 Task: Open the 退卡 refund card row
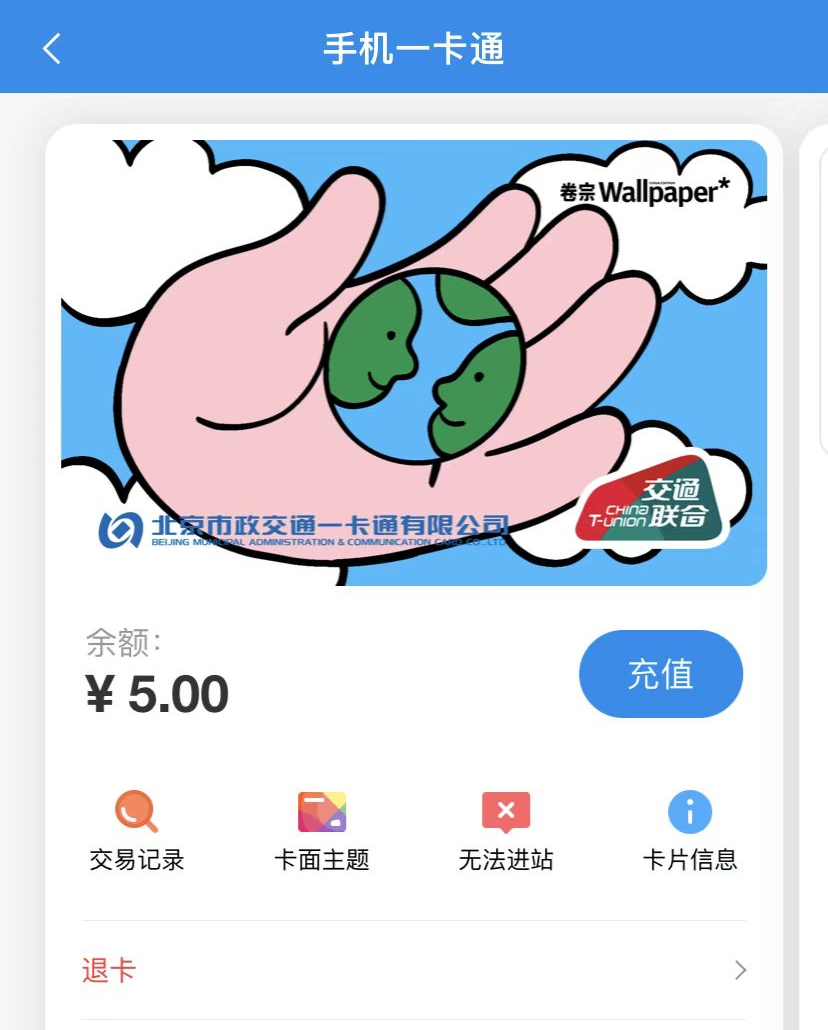tap(414, 970)
